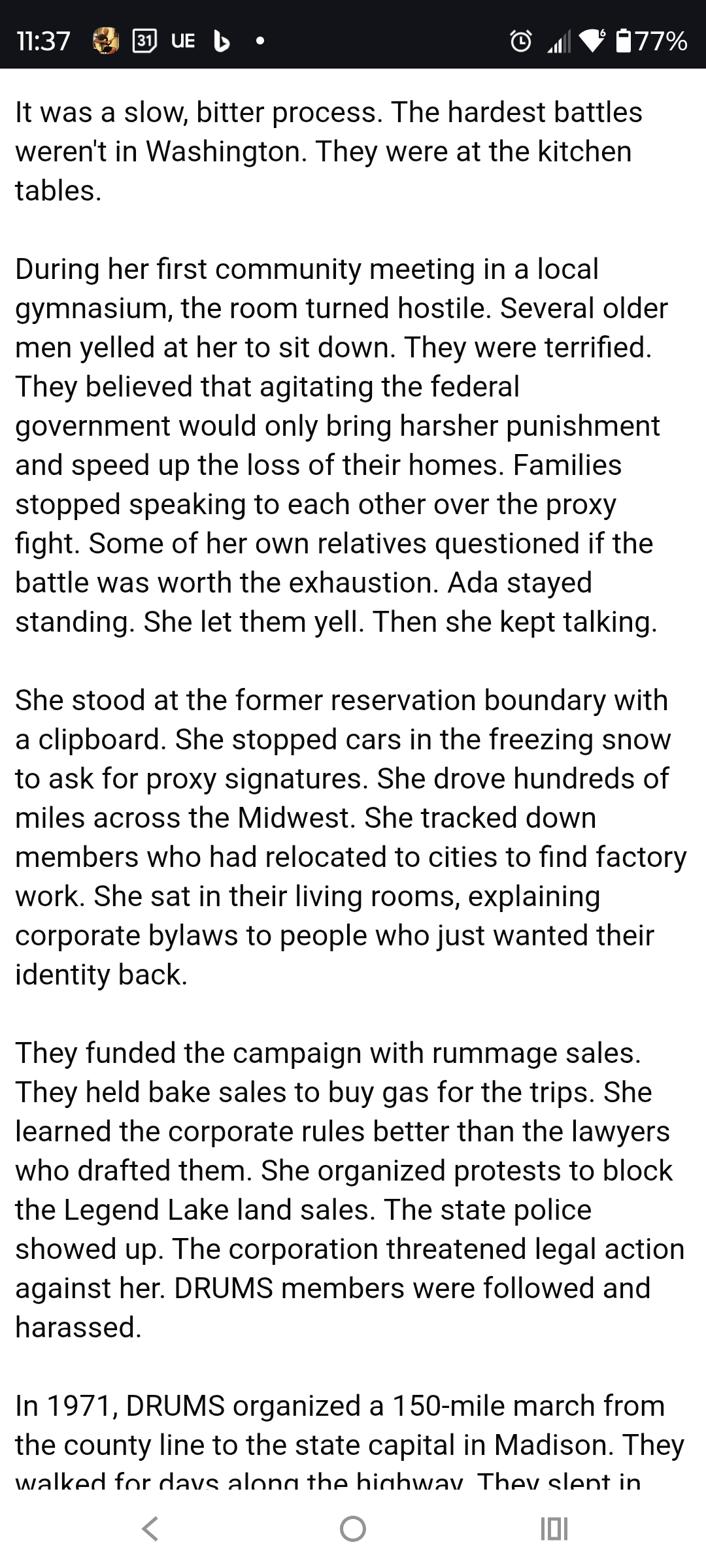Go back using the system back button
Image resolution: width=706 pixels, height=1568 pixels.
click(x=150, y=1528)
